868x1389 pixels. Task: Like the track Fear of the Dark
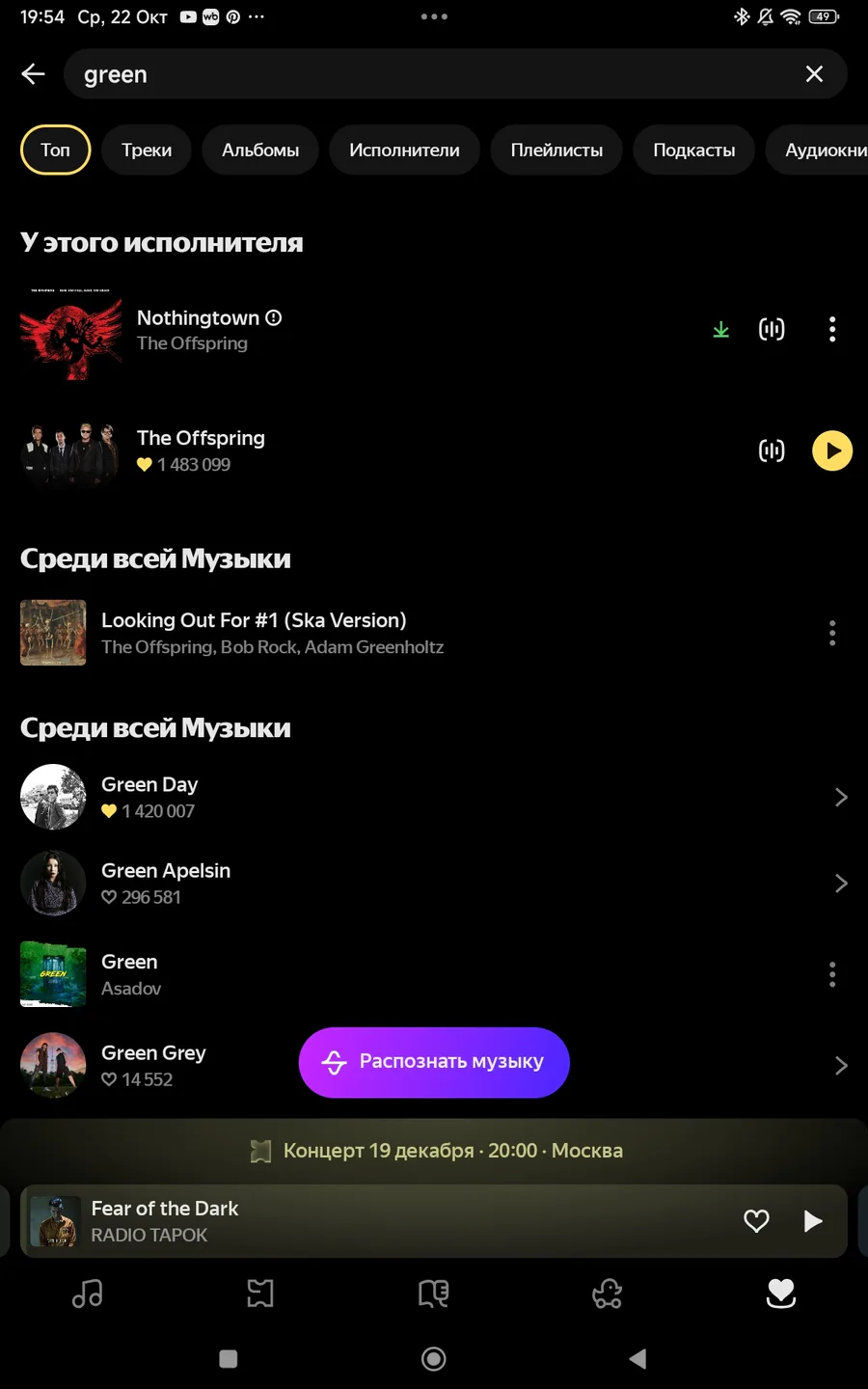pyautogui.click(x=756, y=1221)
